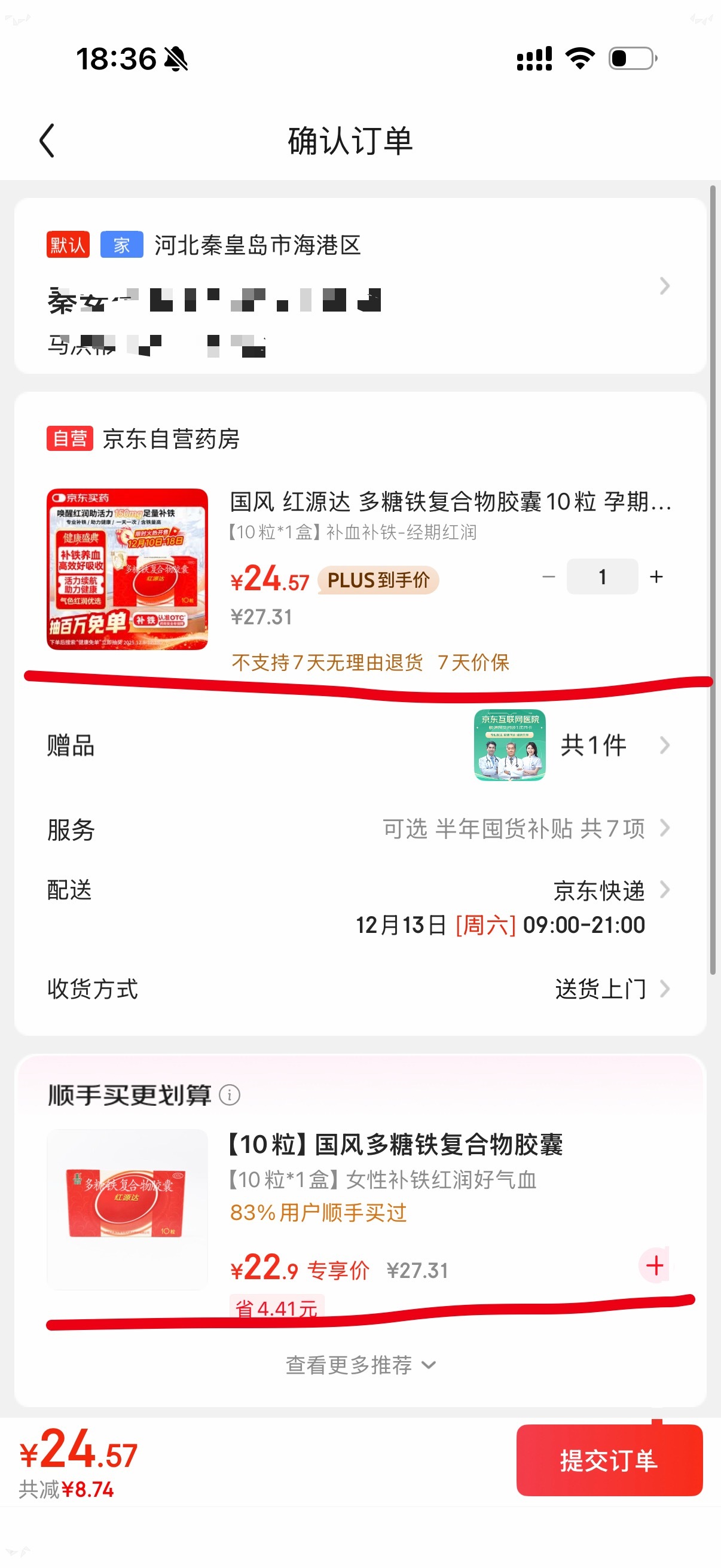Tap the 默认 address badge
The height and width of the screenshot is (1568, 721).
(67, 245)
